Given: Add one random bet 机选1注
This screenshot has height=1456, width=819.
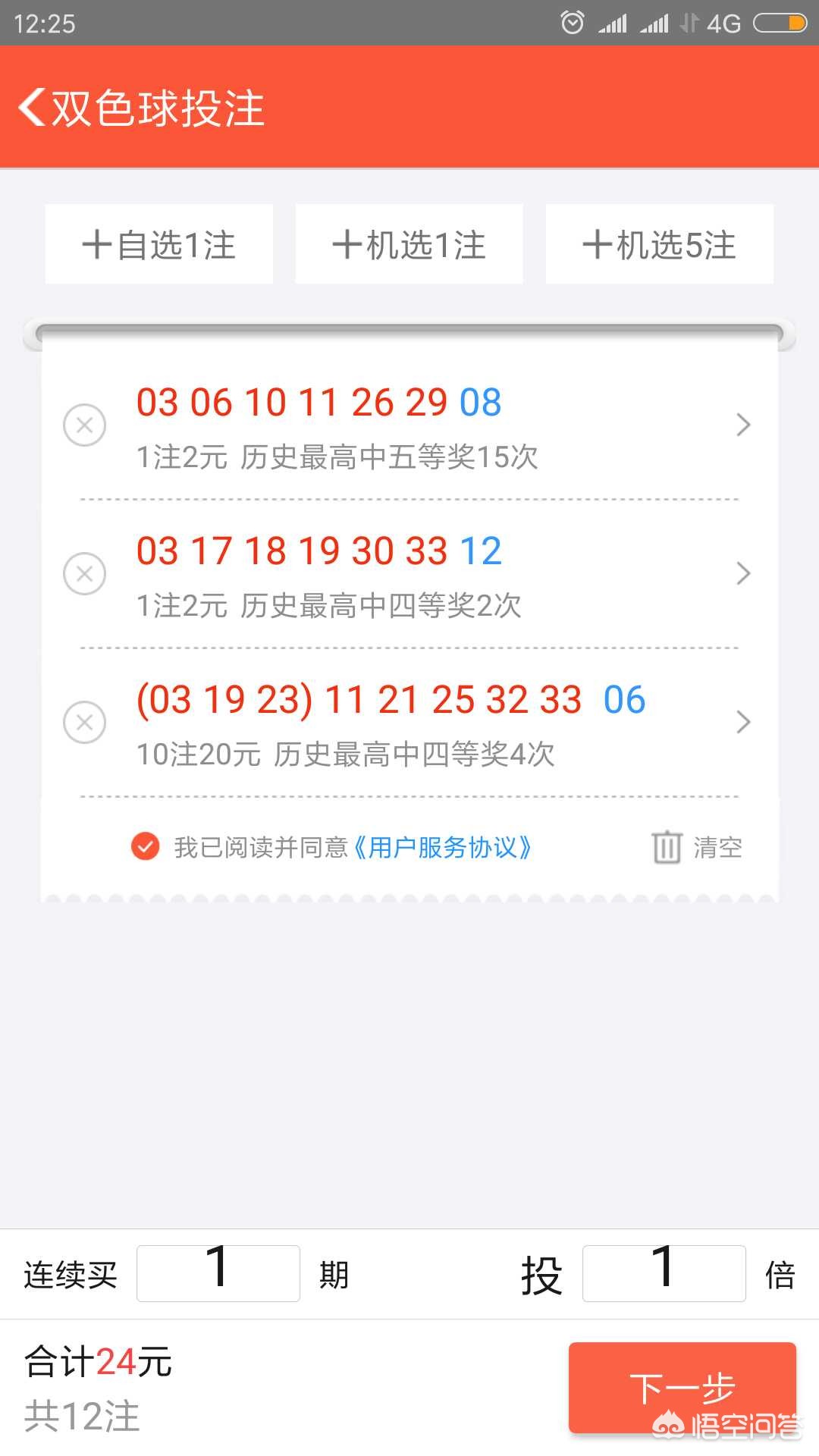Looking at the screenshot, I should [x=409, y=244].
